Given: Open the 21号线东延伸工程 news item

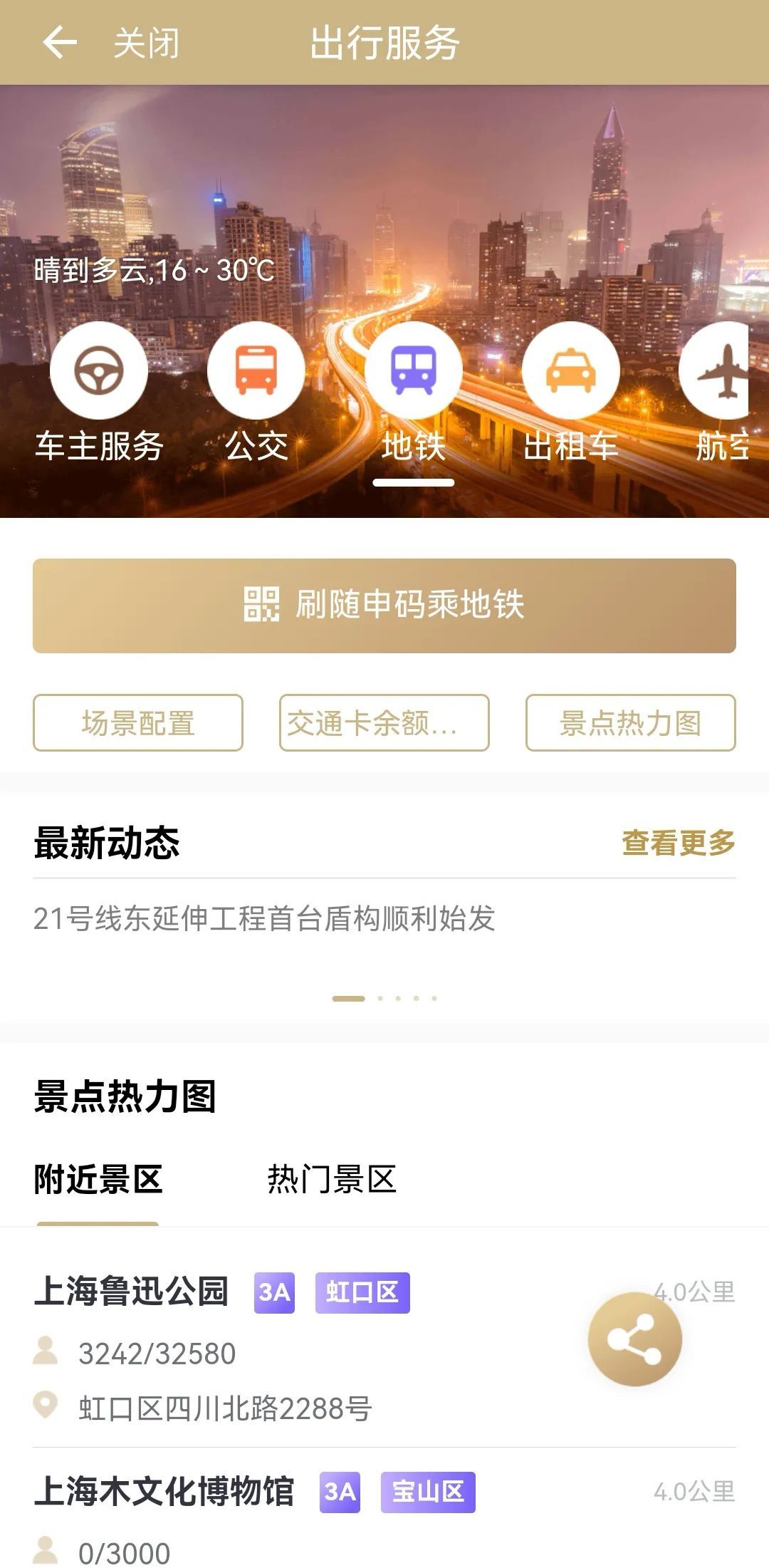Looking at the screenshot, I should 264,919.
